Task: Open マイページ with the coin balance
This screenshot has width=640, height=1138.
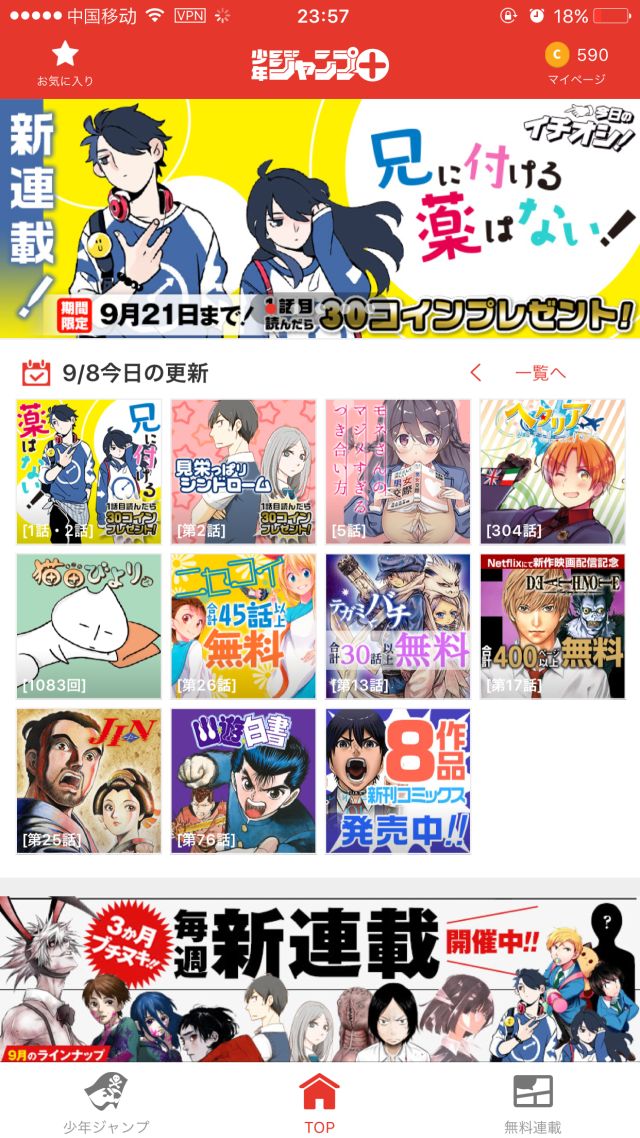Action: coord(577,64)
